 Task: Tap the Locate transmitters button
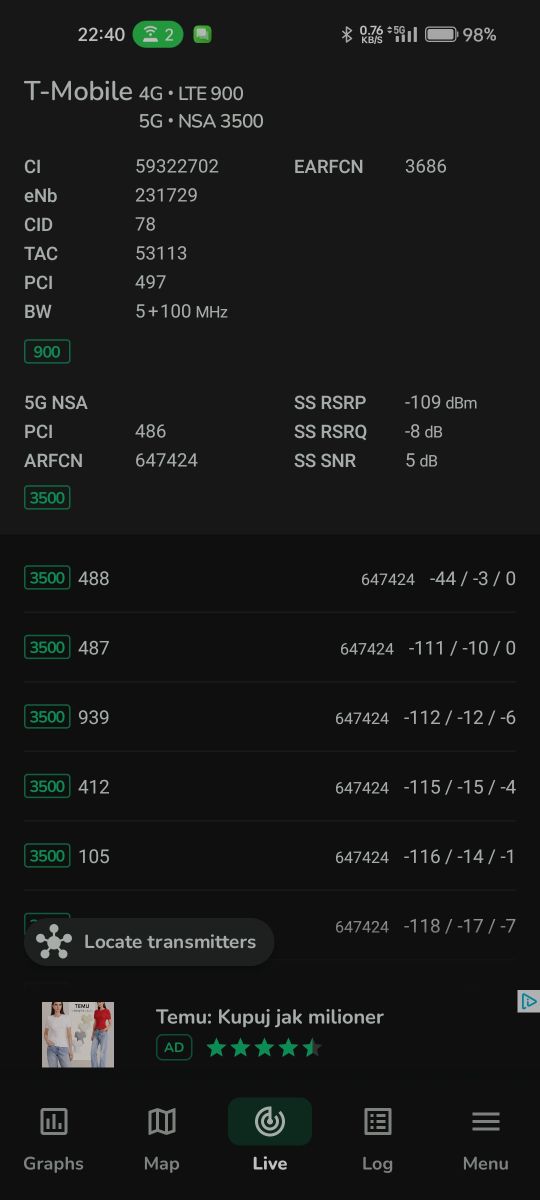pos(149,942)
